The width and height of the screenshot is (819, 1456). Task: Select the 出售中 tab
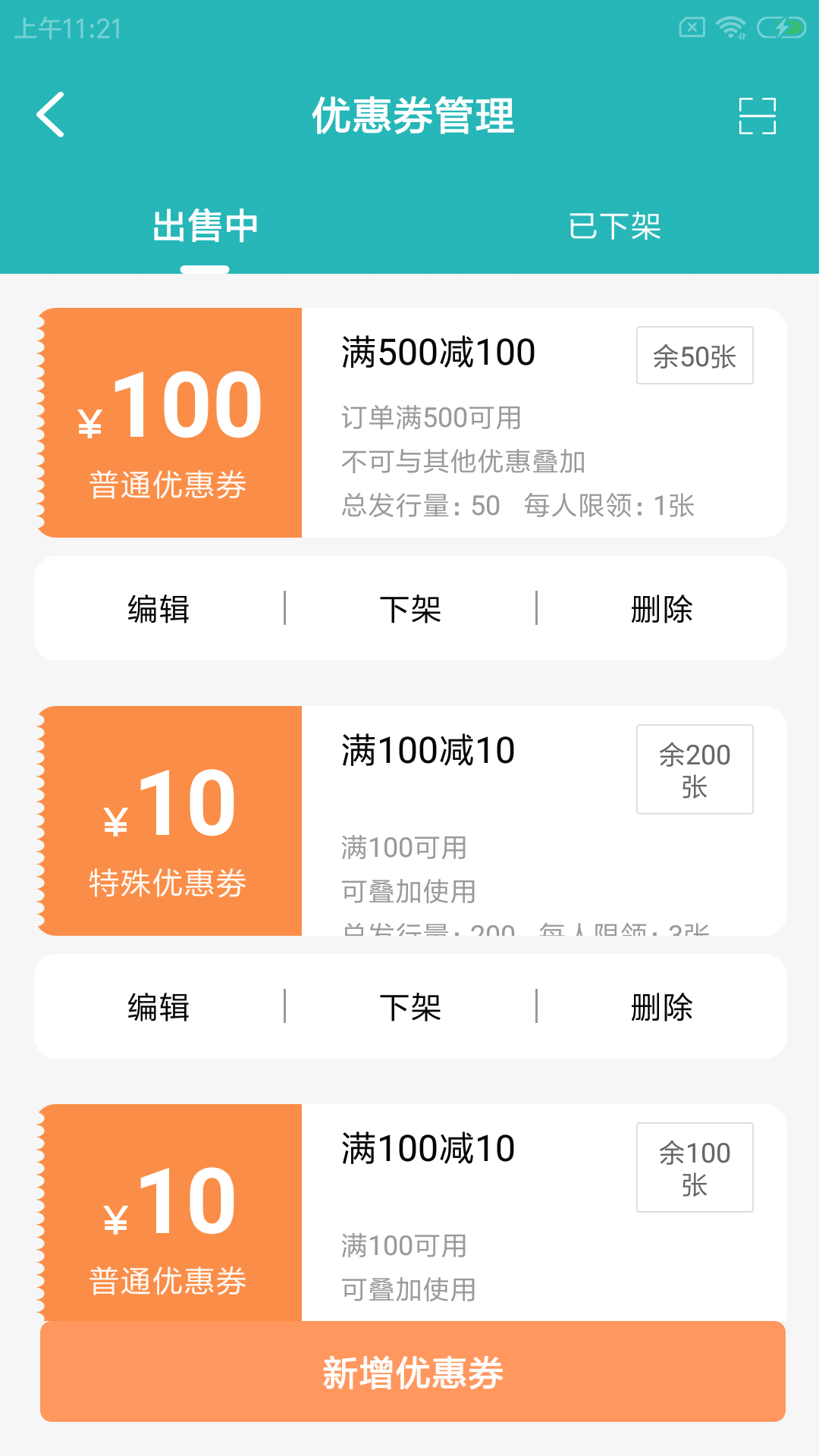pyautogui.click(x=205, y=225)
